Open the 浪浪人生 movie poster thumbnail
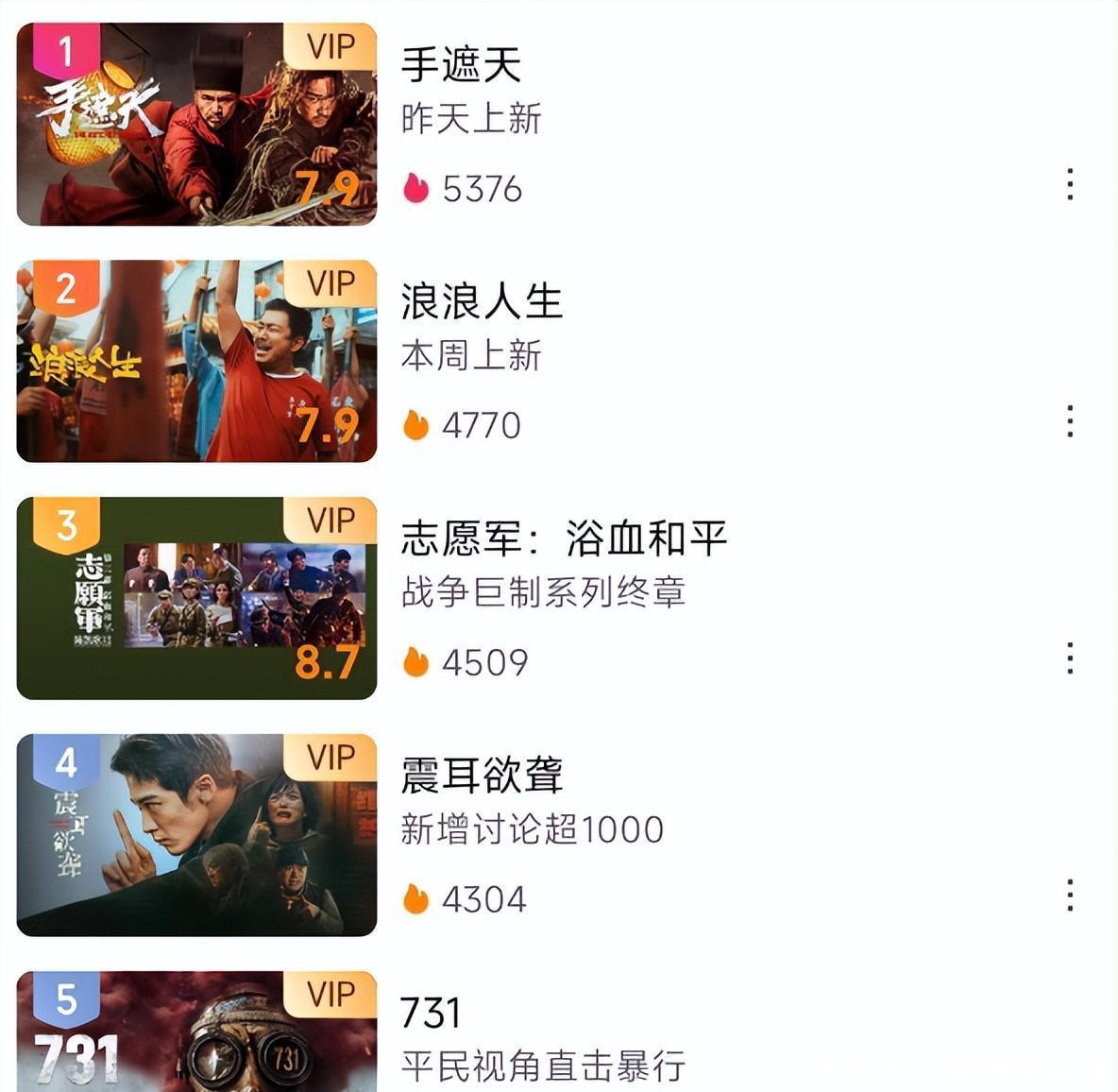The height and width of the screenshot is (1092, 1118). 196,361
